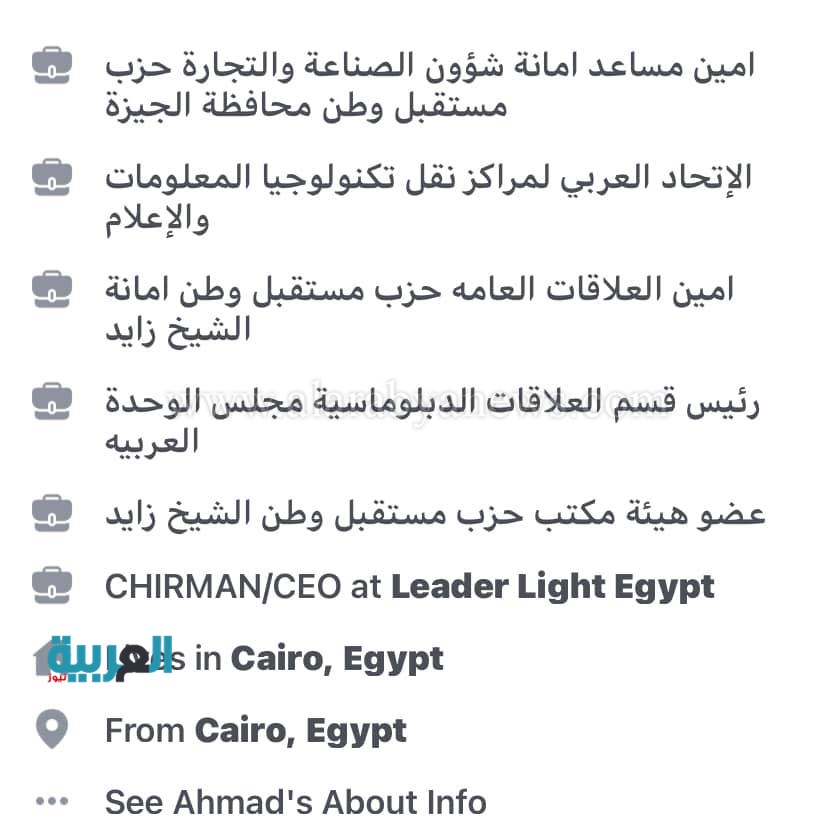828x840 pixels.
Task: Open See Ahmad's About Info
Action: pyautogui.click(x=295, y=802)
